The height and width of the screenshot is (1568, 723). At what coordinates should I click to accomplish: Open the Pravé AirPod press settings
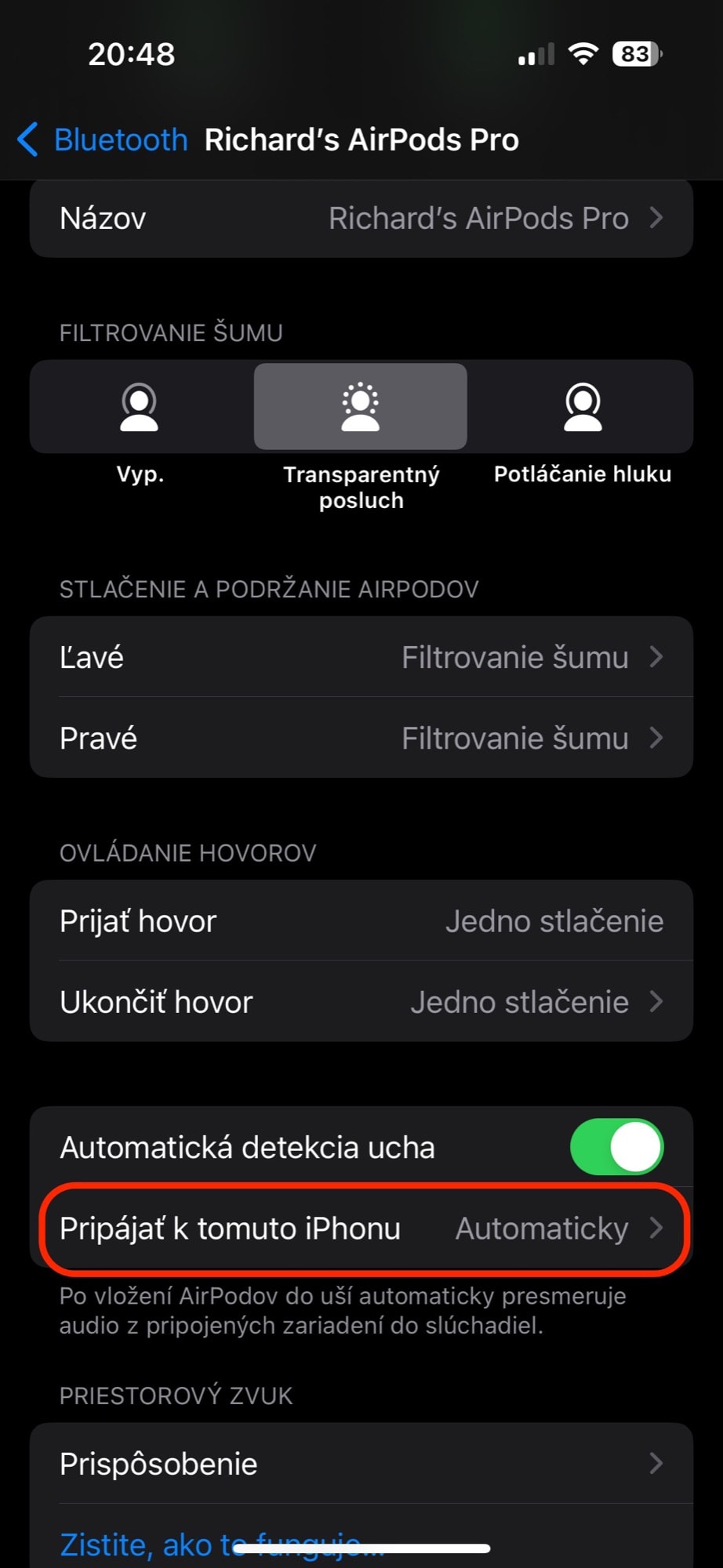coord(361,738)
